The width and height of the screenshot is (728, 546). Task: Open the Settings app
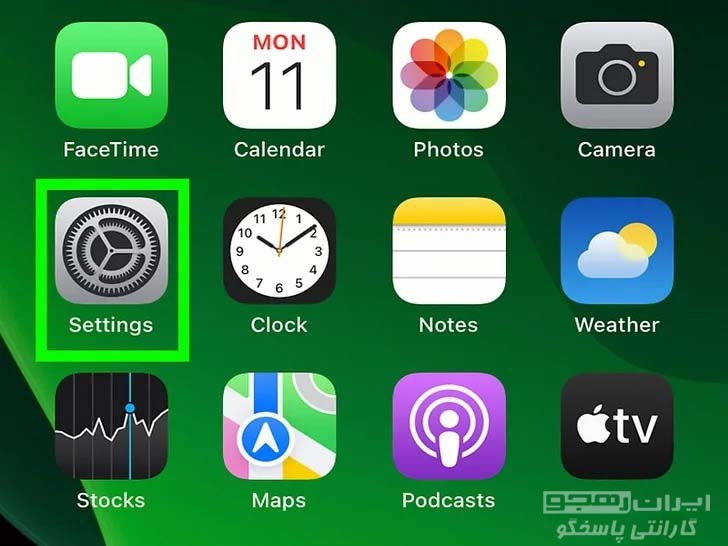(x=111, y=251)
